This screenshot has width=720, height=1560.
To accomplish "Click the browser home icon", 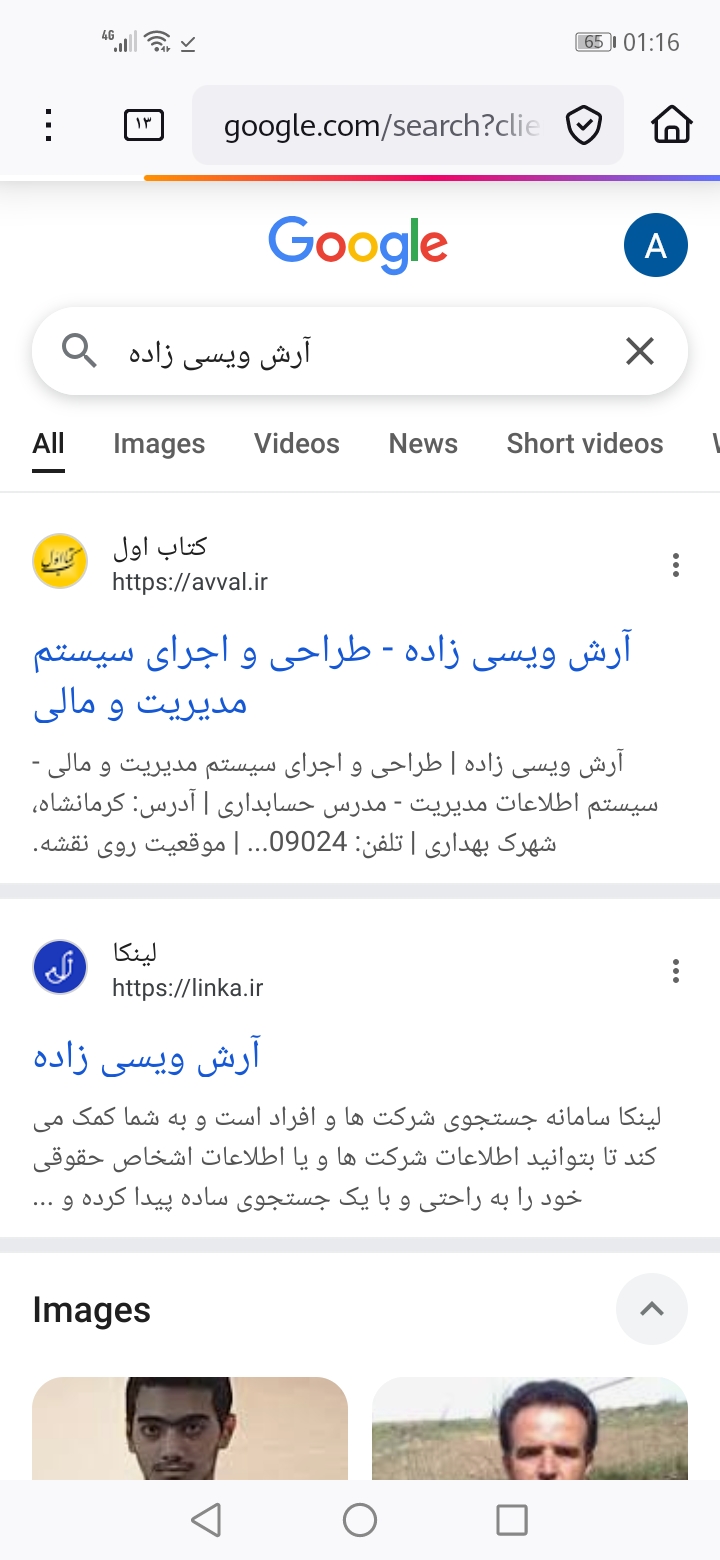I will [x=671, y=125].
